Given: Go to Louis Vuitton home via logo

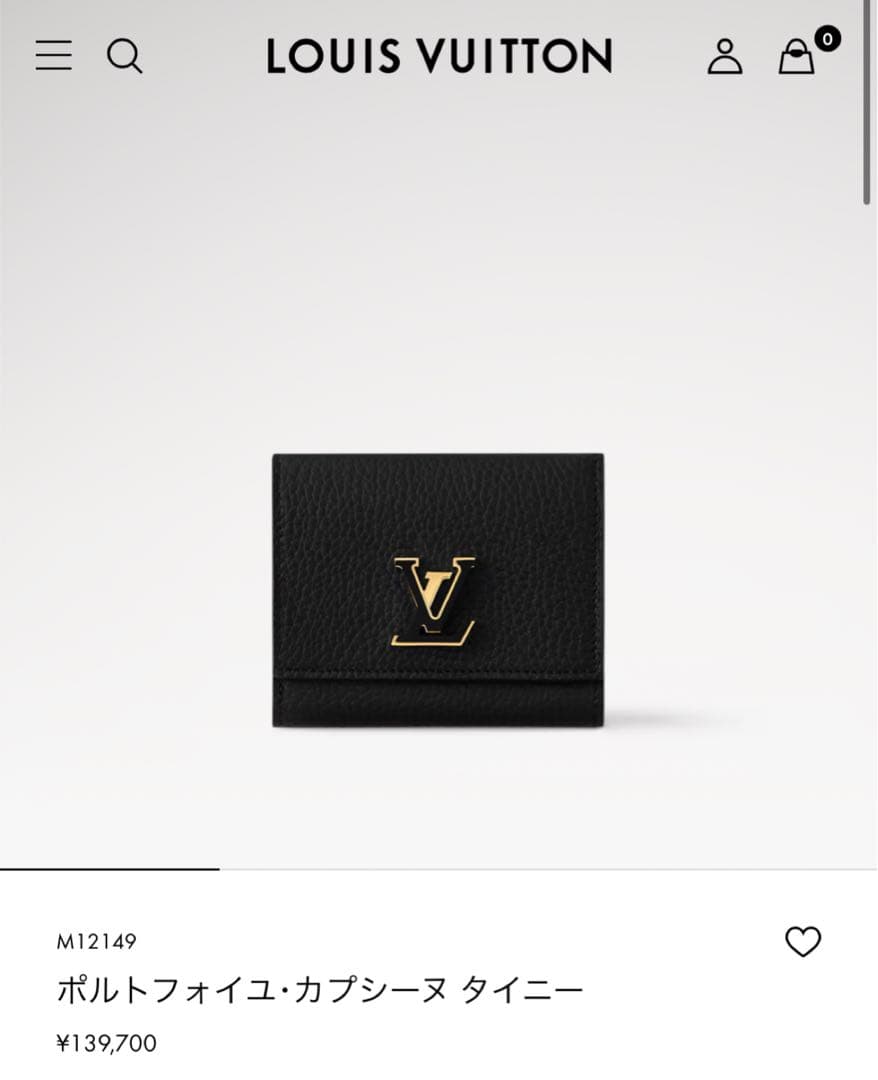Looking at the screenshot, I should click(439, 56).
